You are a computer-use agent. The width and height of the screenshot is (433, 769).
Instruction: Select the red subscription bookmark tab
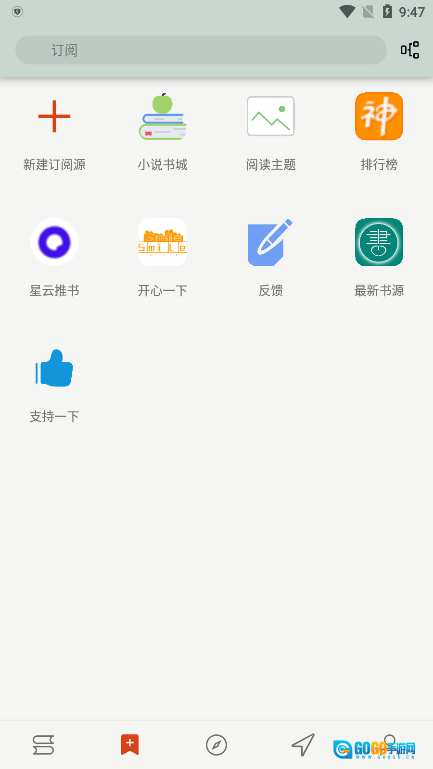[130, 745]
